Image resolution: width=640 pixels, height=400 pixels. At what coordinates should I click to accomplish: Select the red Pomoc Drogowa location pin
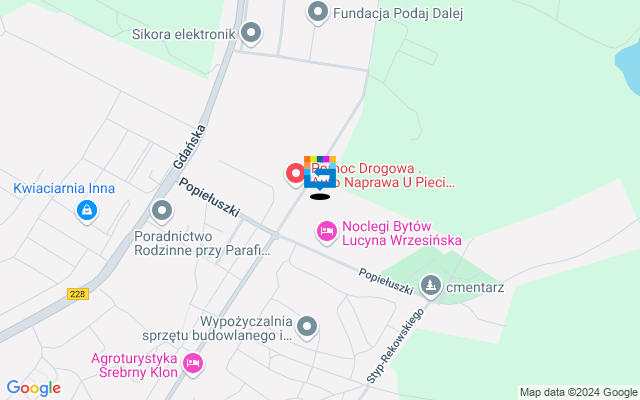(296, 173)
